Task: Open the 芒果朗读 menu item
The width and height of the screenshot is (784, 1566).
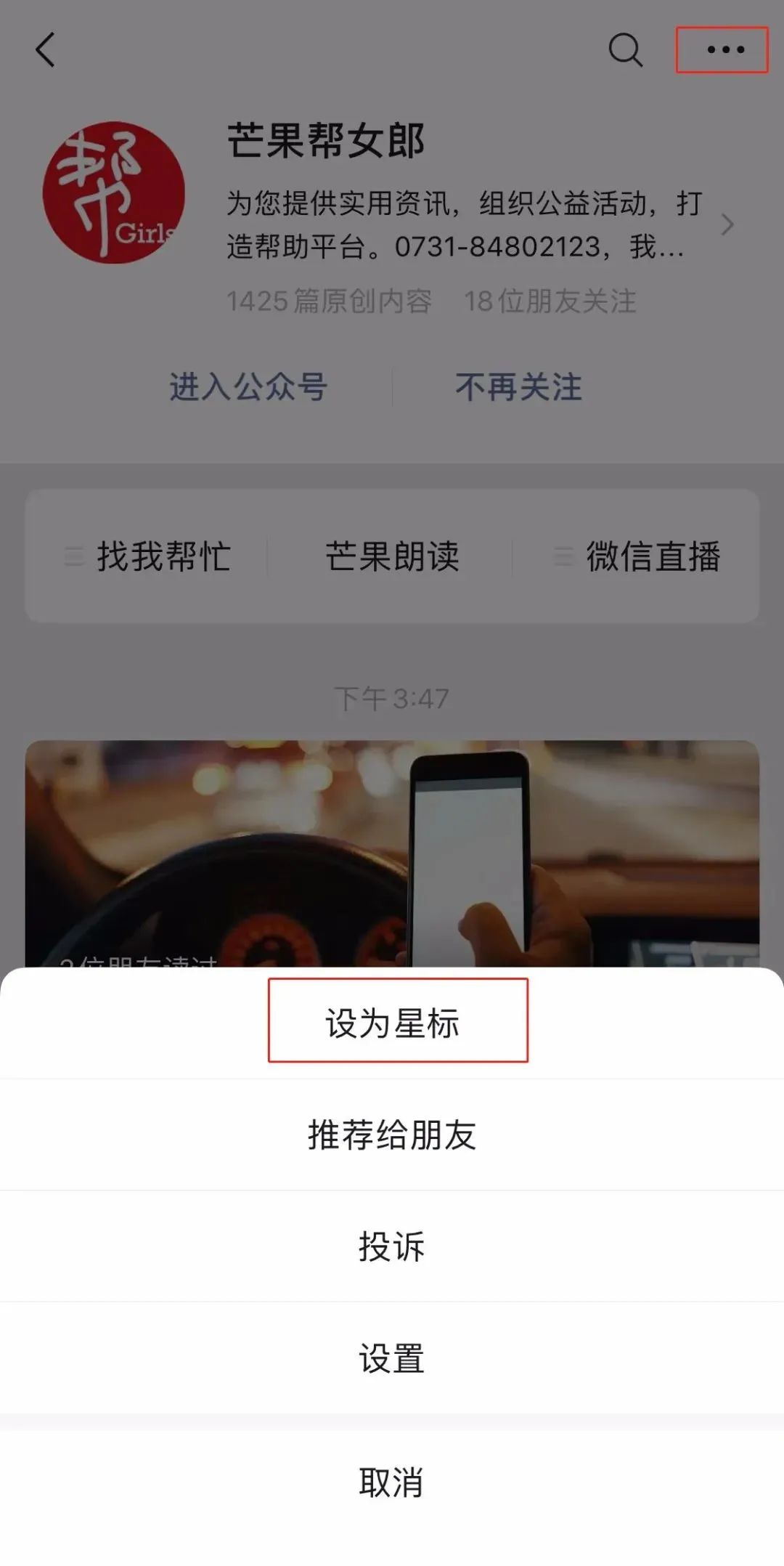Action: click(392, 556)
